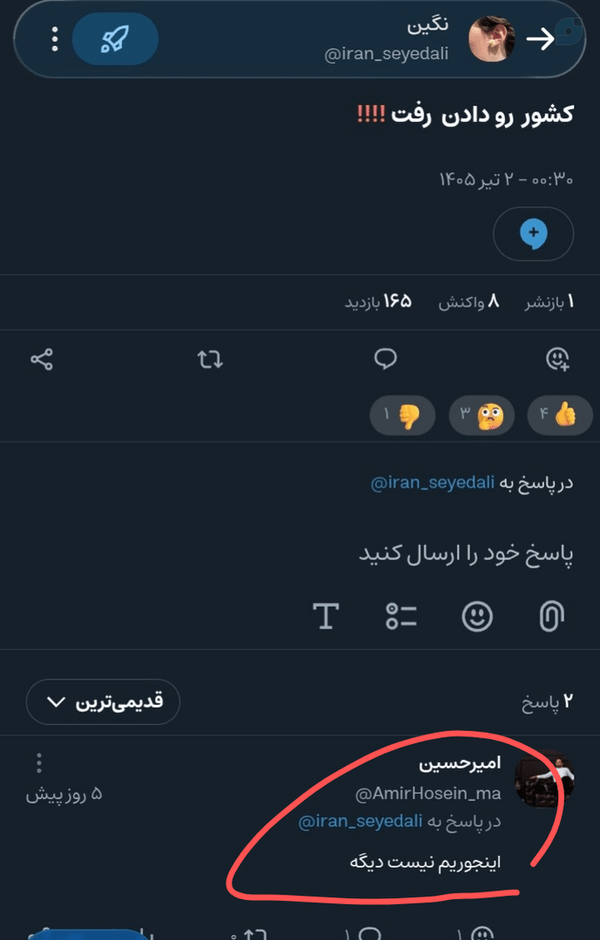
Task: Focus the reply field پاسخ خود را ارسال کنید
Action: [466, 553]
